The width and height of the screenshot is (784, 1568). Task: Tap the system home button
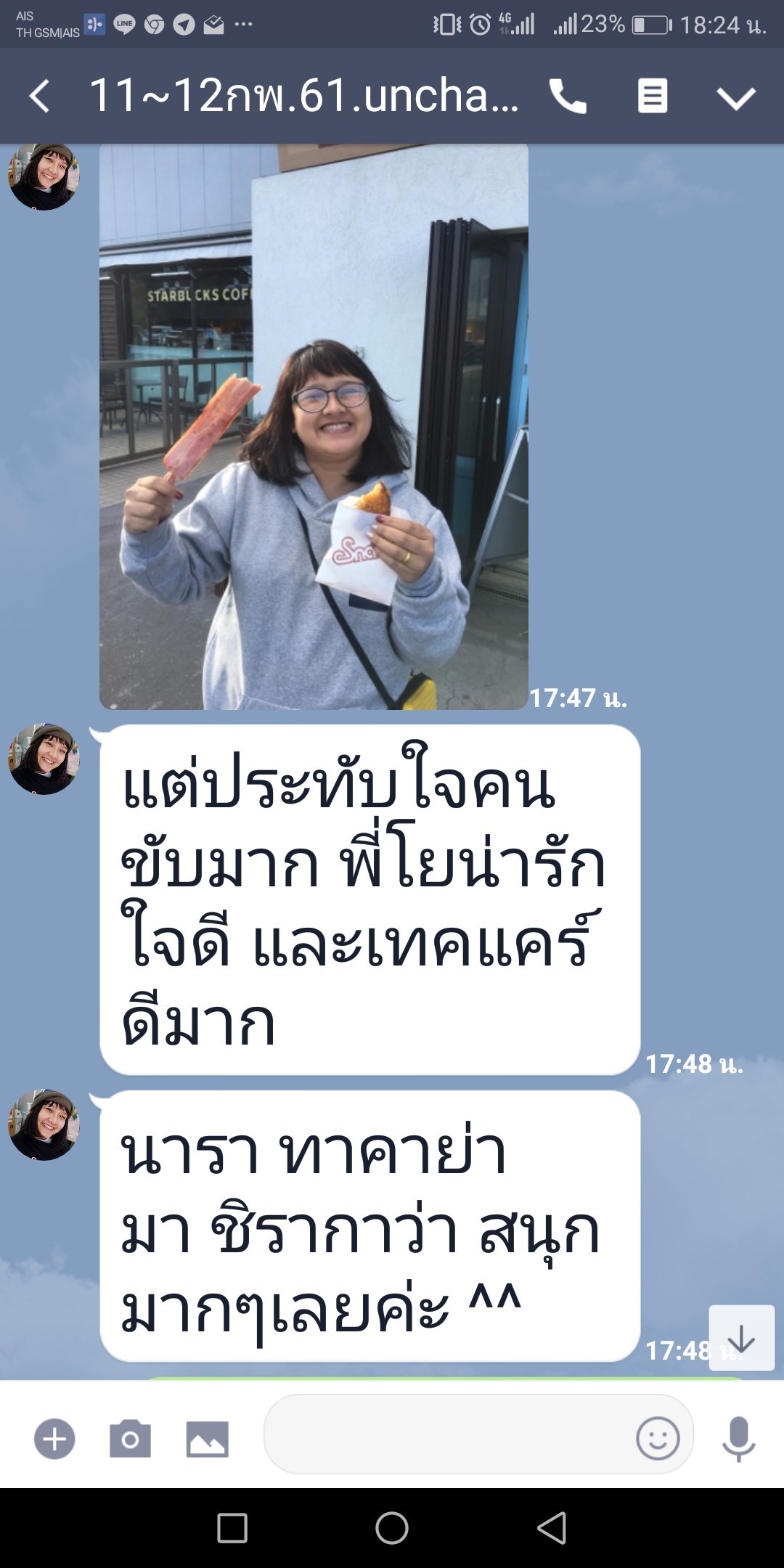392,1527
